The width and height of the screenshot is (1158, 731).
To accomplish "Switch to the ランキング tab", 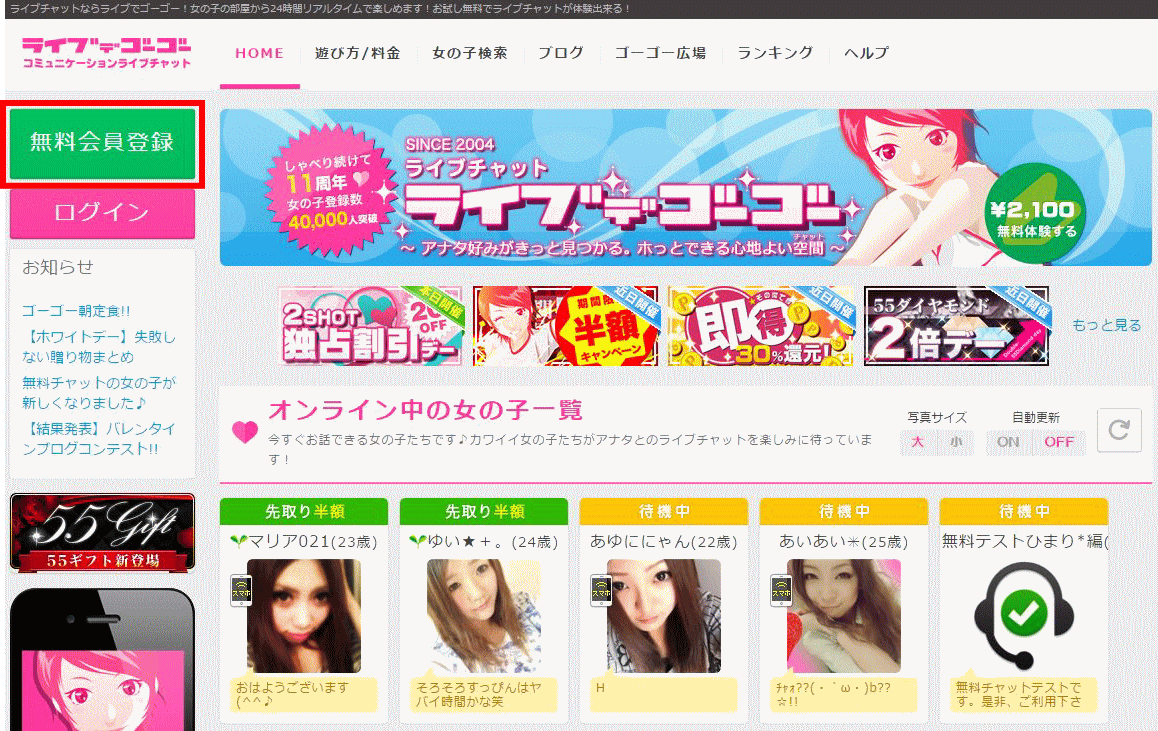I will [x=775, y=53].
